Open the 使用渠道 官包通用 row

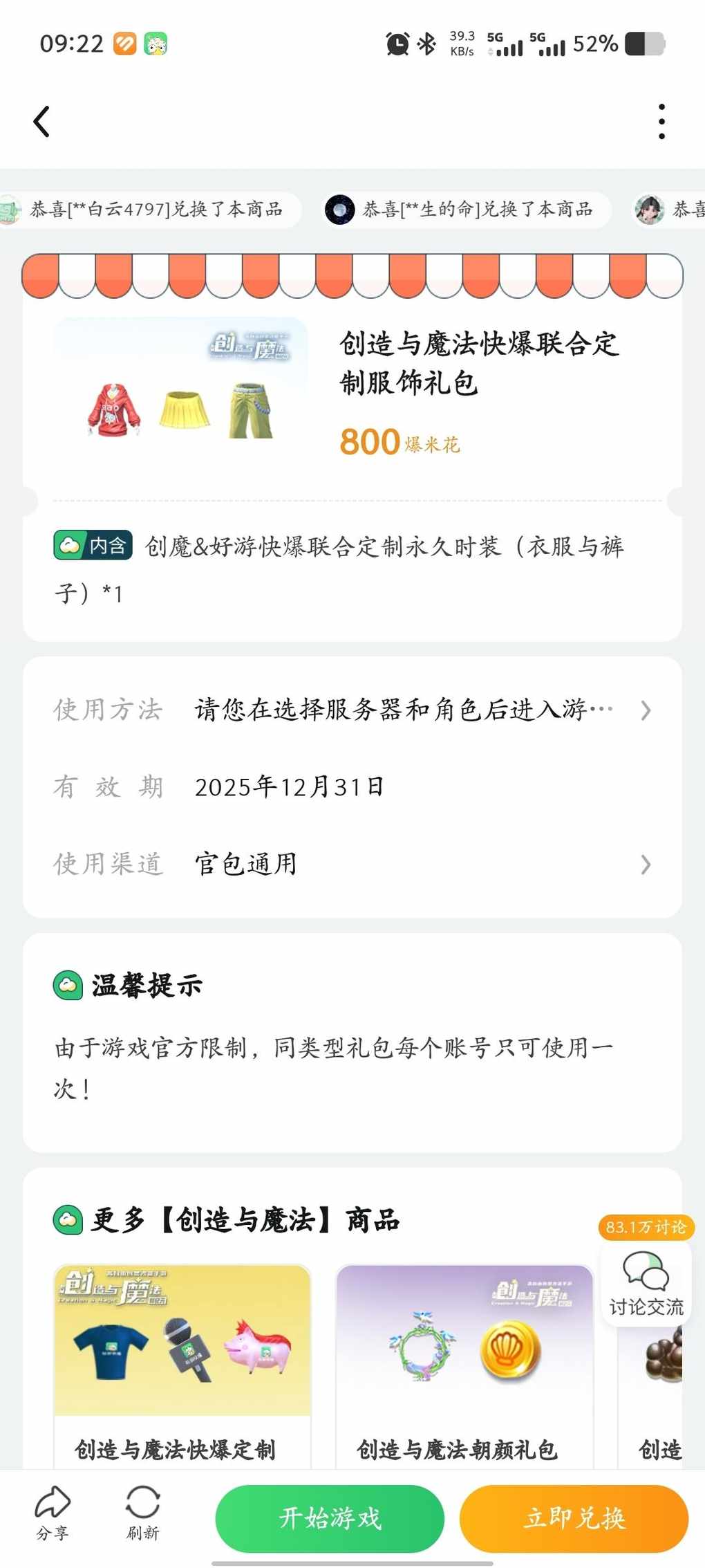(x=352, y=864)
